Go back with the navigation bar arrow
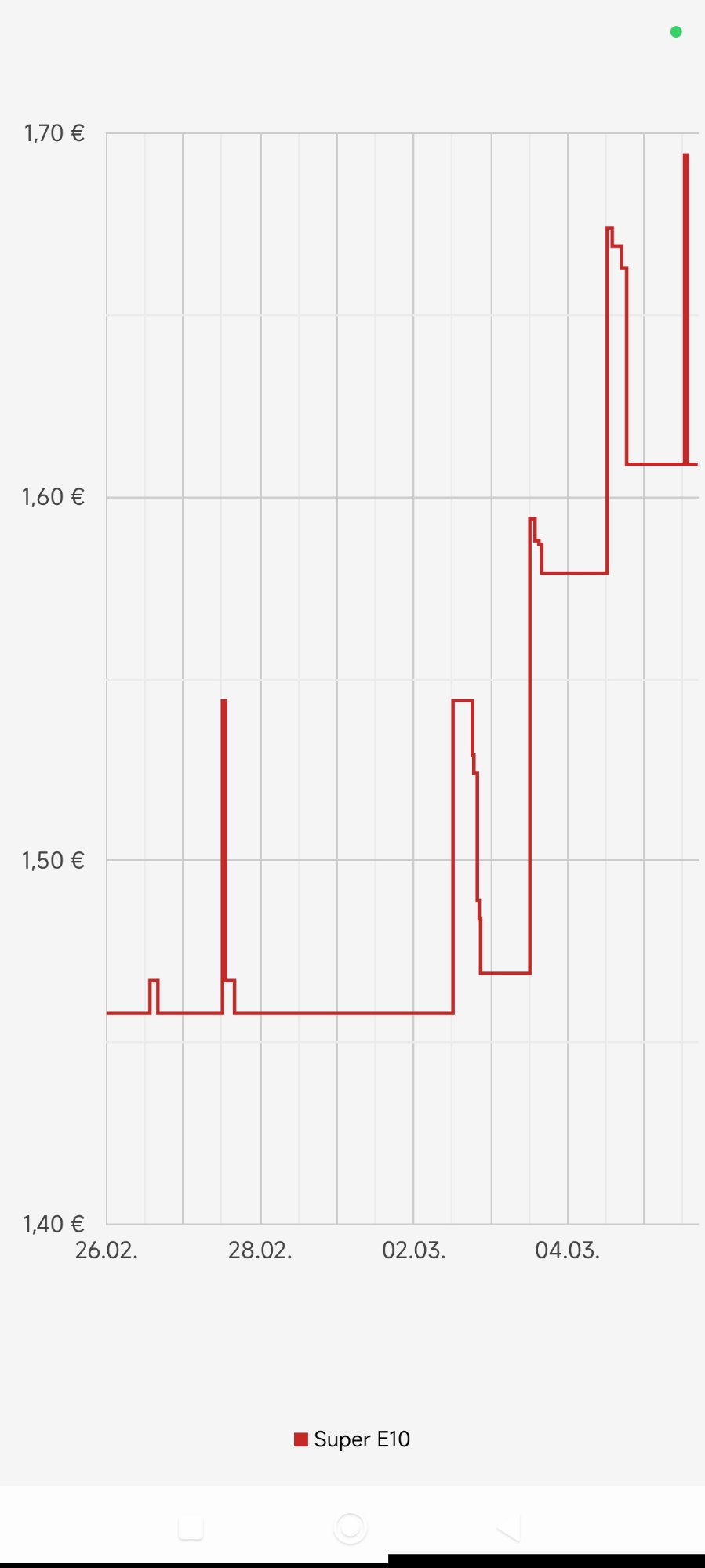 (509, 1527)
